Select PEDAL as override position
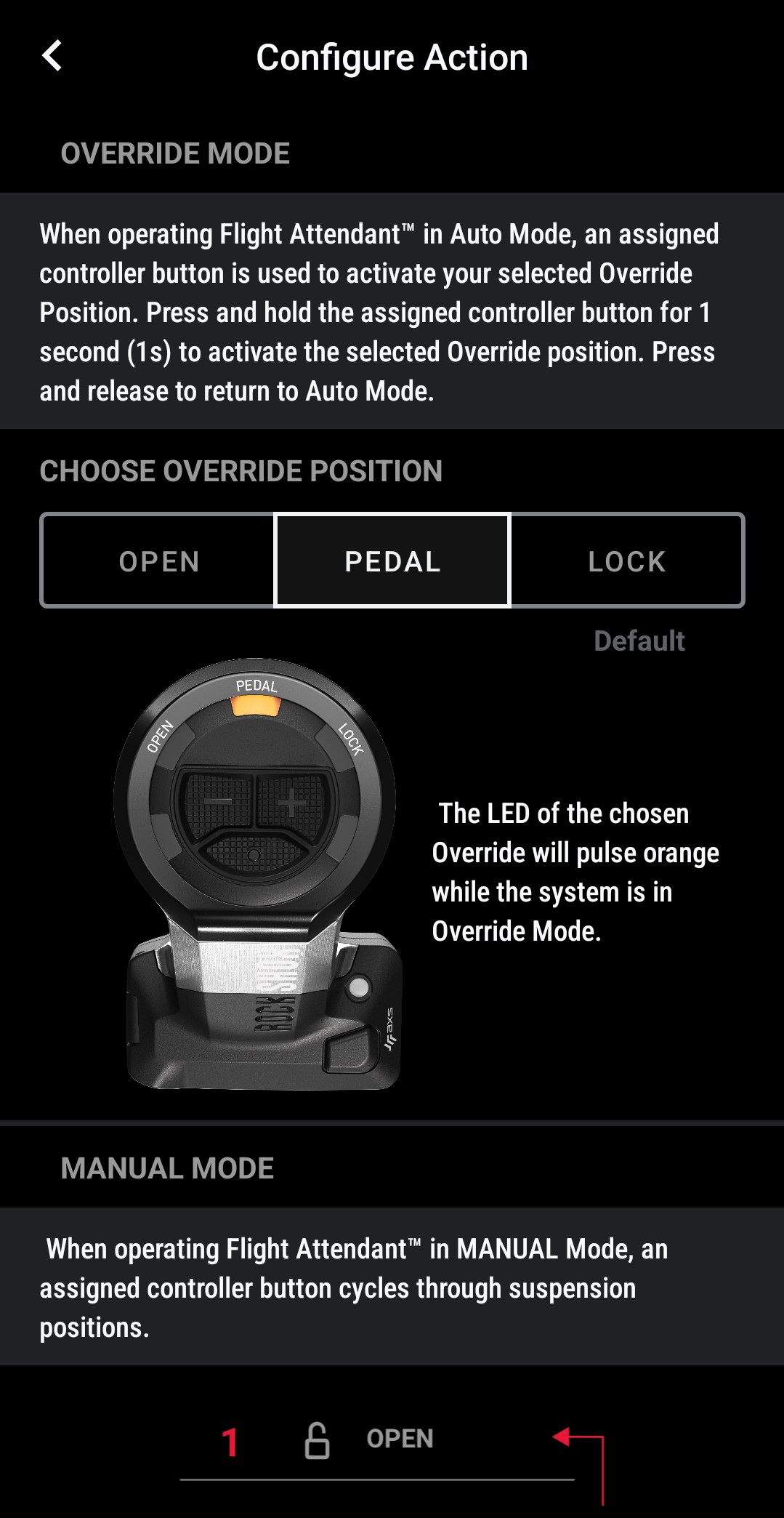The height and width of the screenshot is (1518, 784). 392,561
